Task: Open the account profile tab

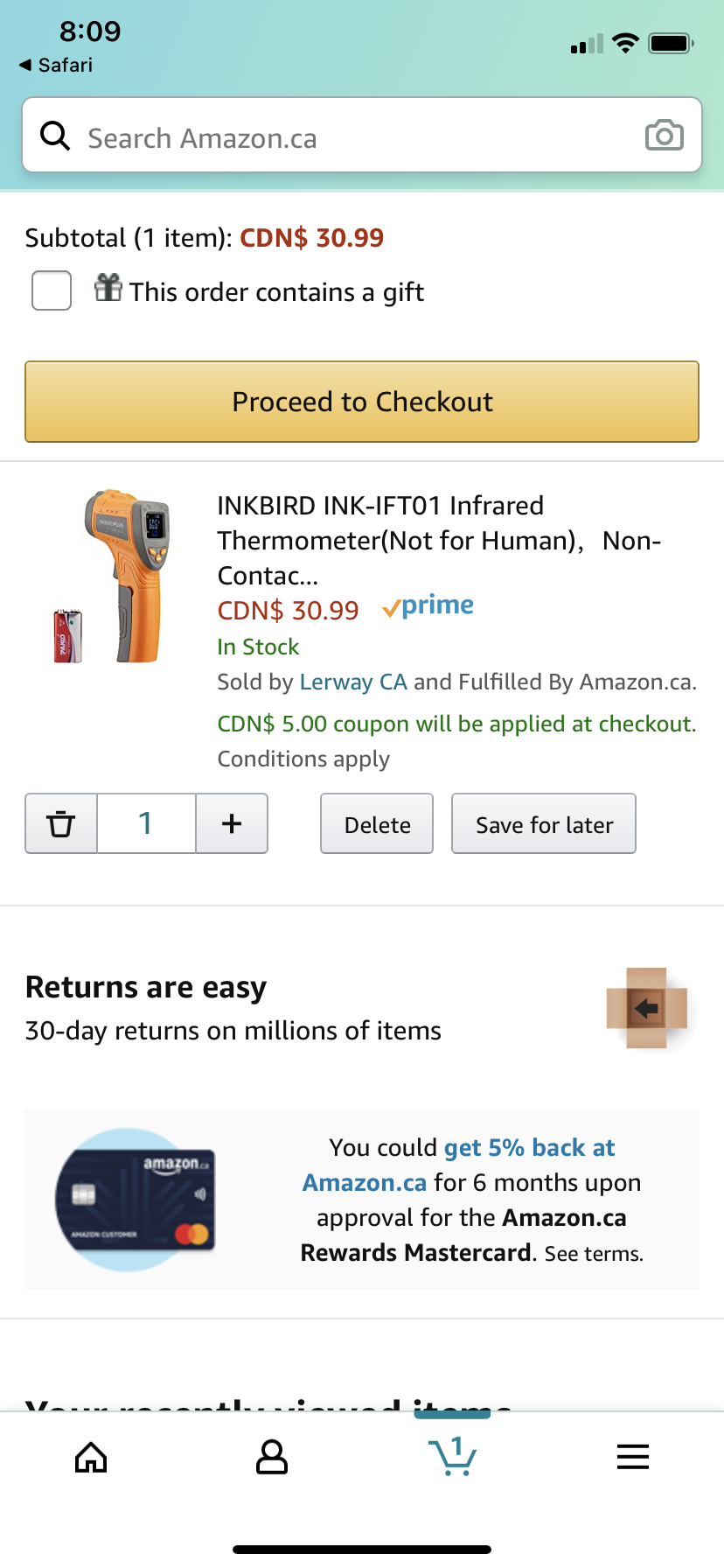Action: [x=272, y=1457]
